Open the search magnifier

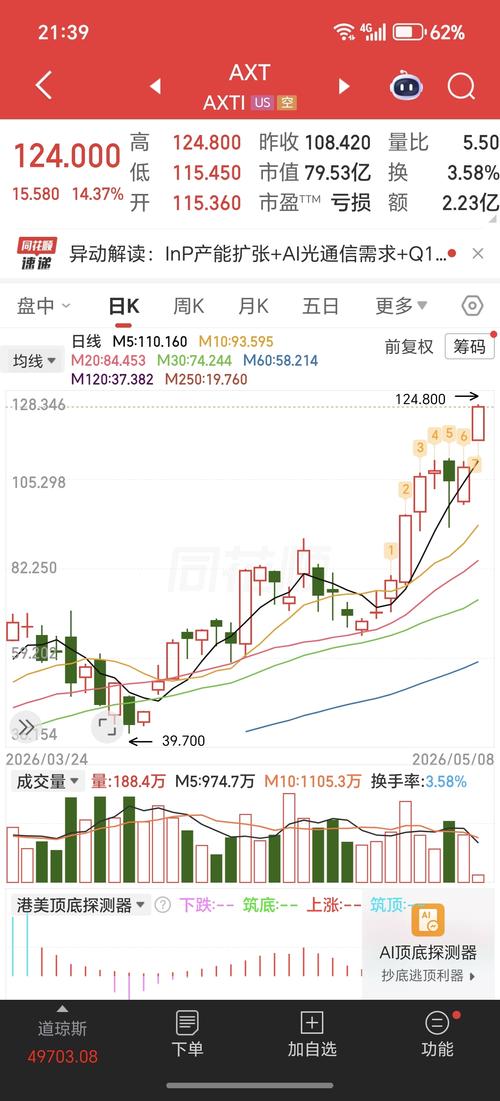(461, 86)
